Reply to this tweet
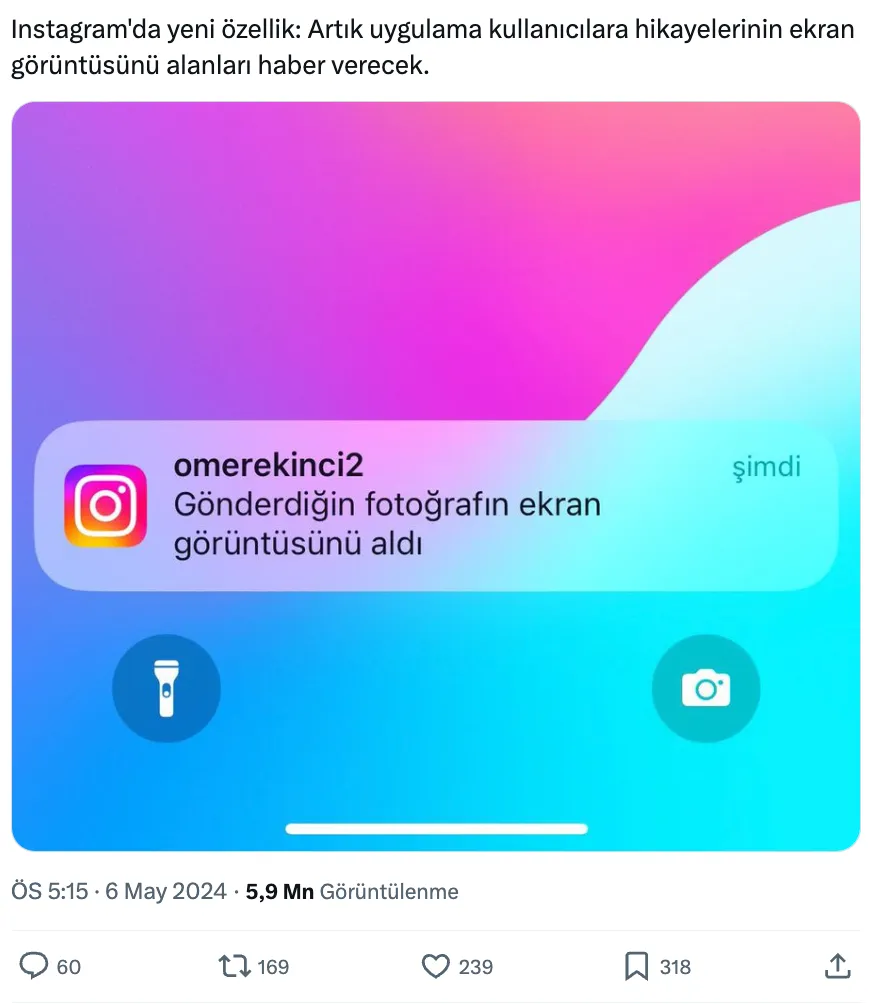The width and height of the screenshot is (872, 1004). [35, 966]
